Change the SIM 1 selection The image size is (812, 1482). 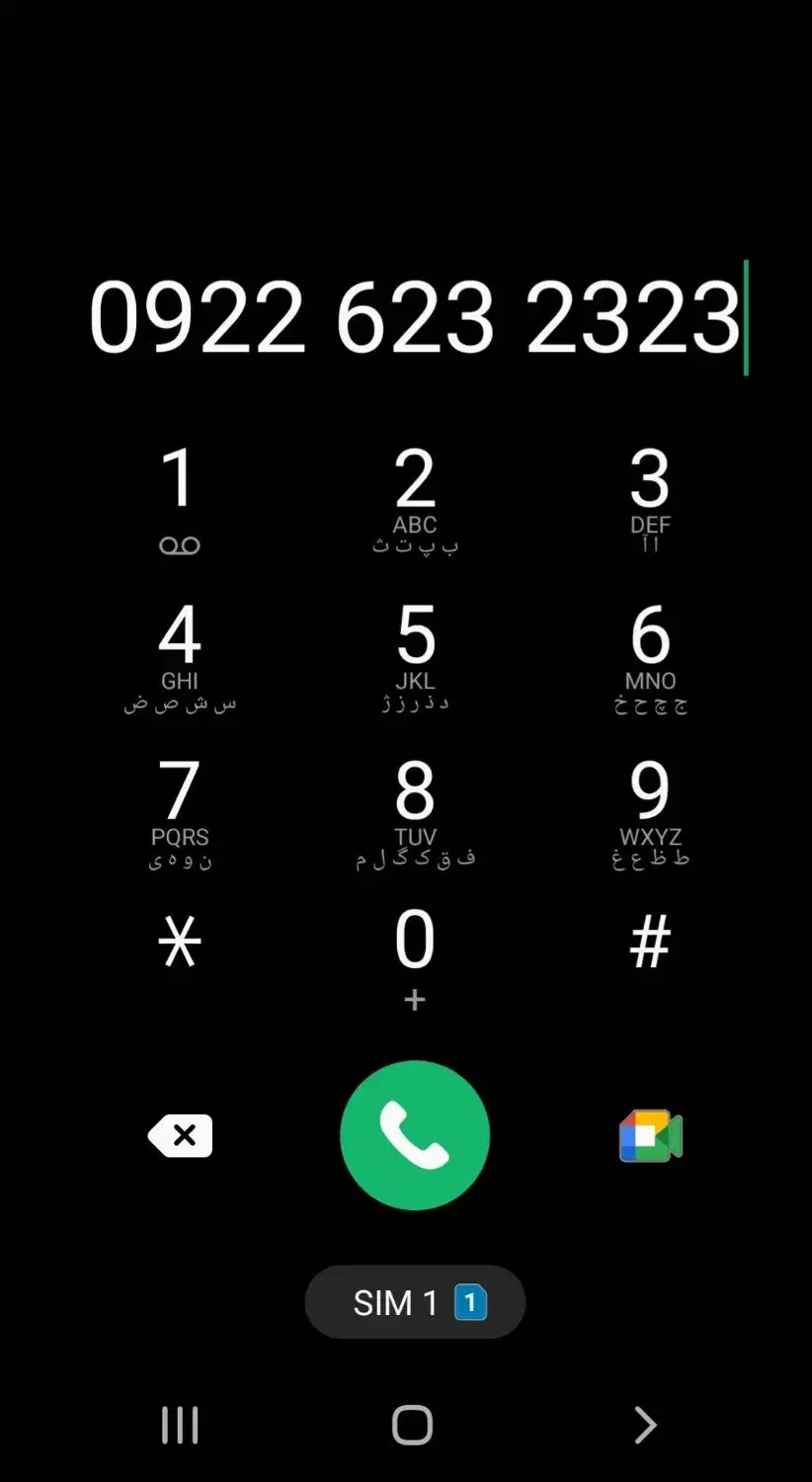tap(415, 1302)
